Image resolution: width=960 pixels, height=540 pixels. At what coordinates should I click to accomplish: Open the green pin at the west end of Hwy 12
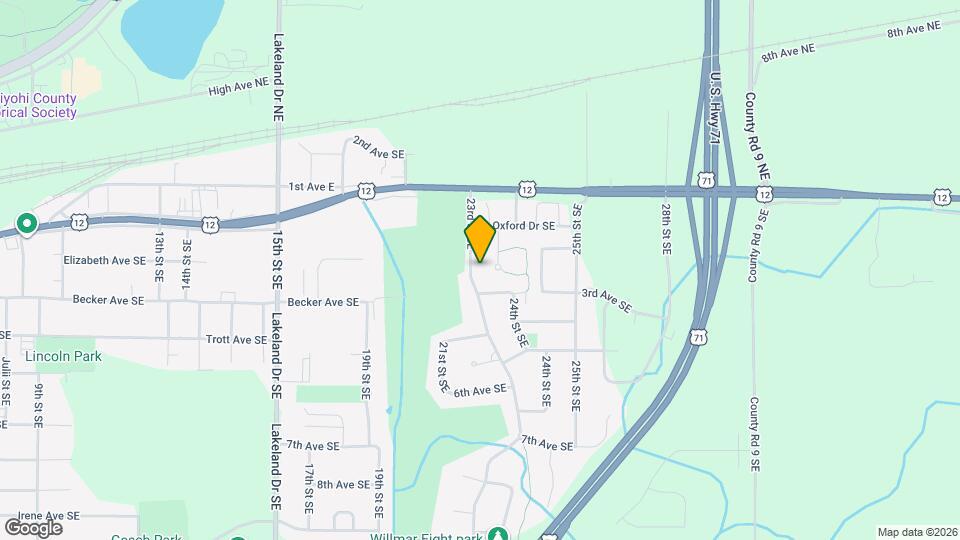[x=27, y=224]
